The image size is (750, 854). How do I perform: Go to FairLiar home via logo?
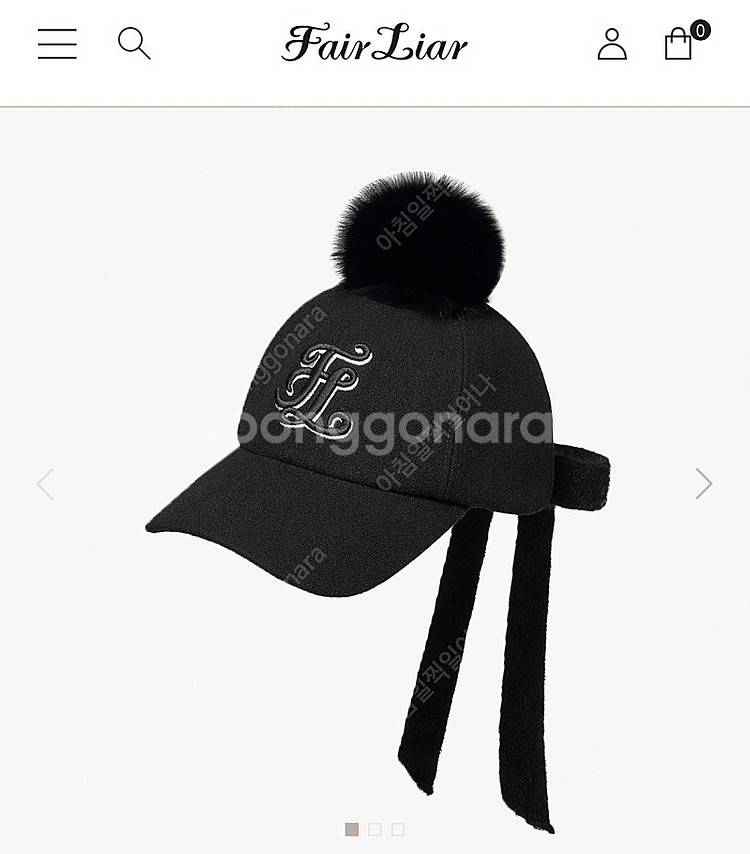point(375,44)
